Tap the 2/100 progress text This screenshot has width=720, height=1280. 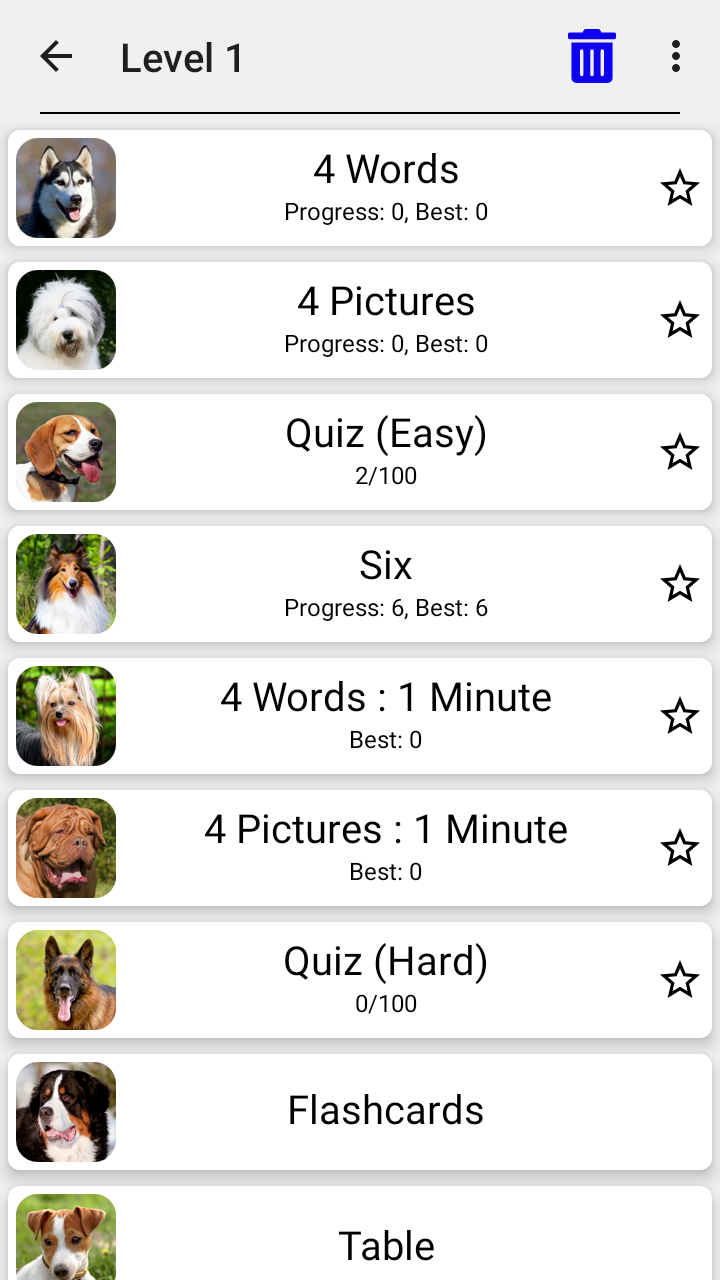386,476
